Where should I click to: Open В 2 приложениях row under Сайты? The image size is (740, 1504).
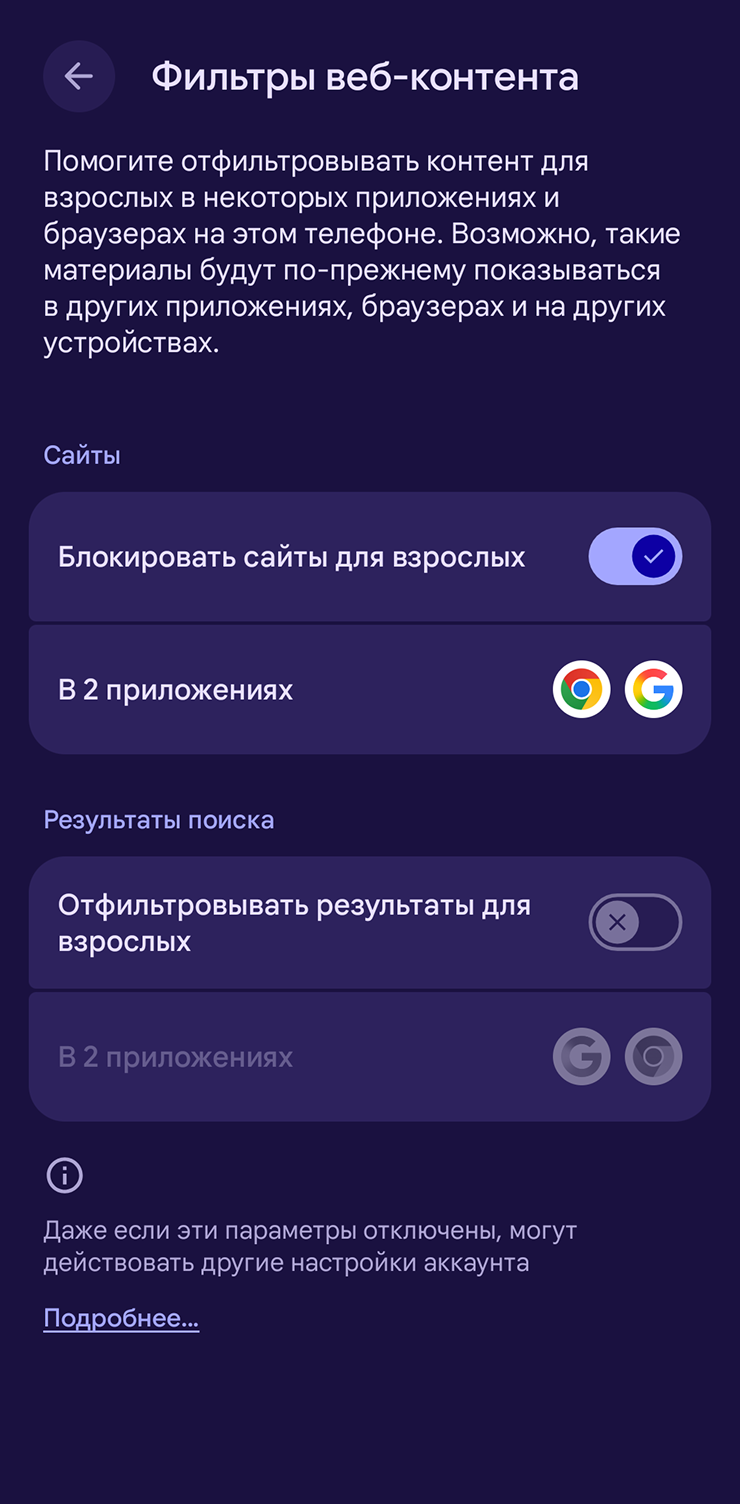point(369,690)
